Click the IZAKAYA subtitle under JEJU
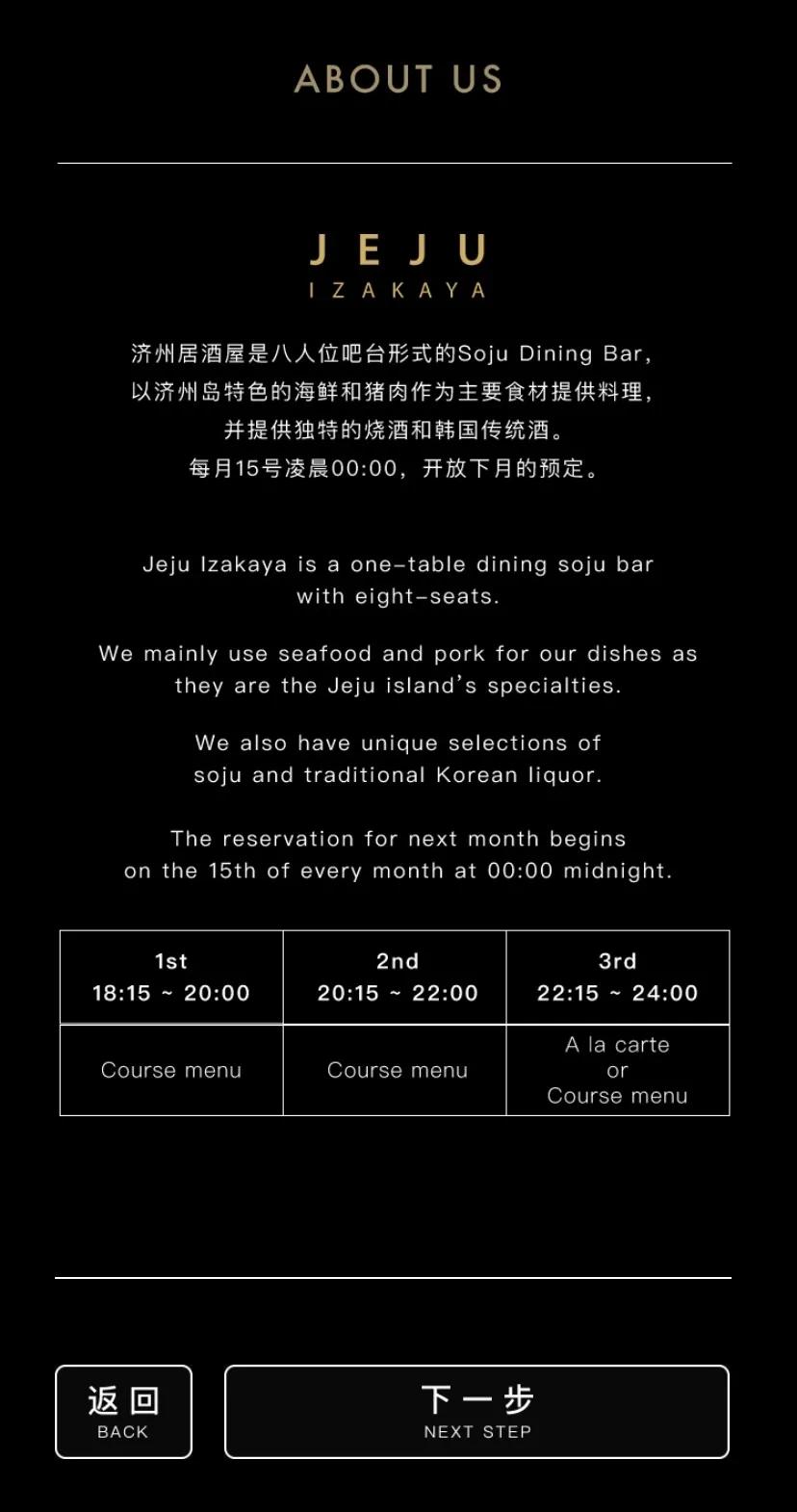This screenshot has width=797, height=1512. click(398, 290)
